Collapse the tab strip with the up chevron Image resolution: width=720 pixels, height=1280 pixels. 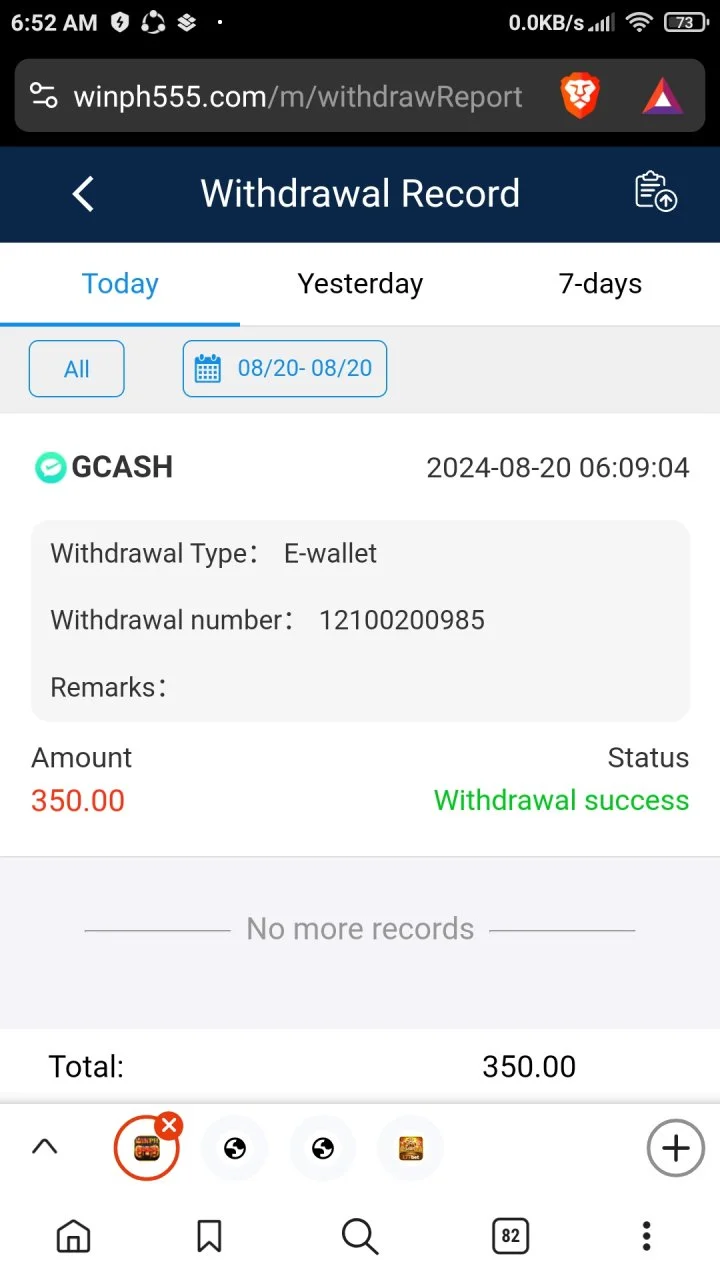coord(44,1147)
